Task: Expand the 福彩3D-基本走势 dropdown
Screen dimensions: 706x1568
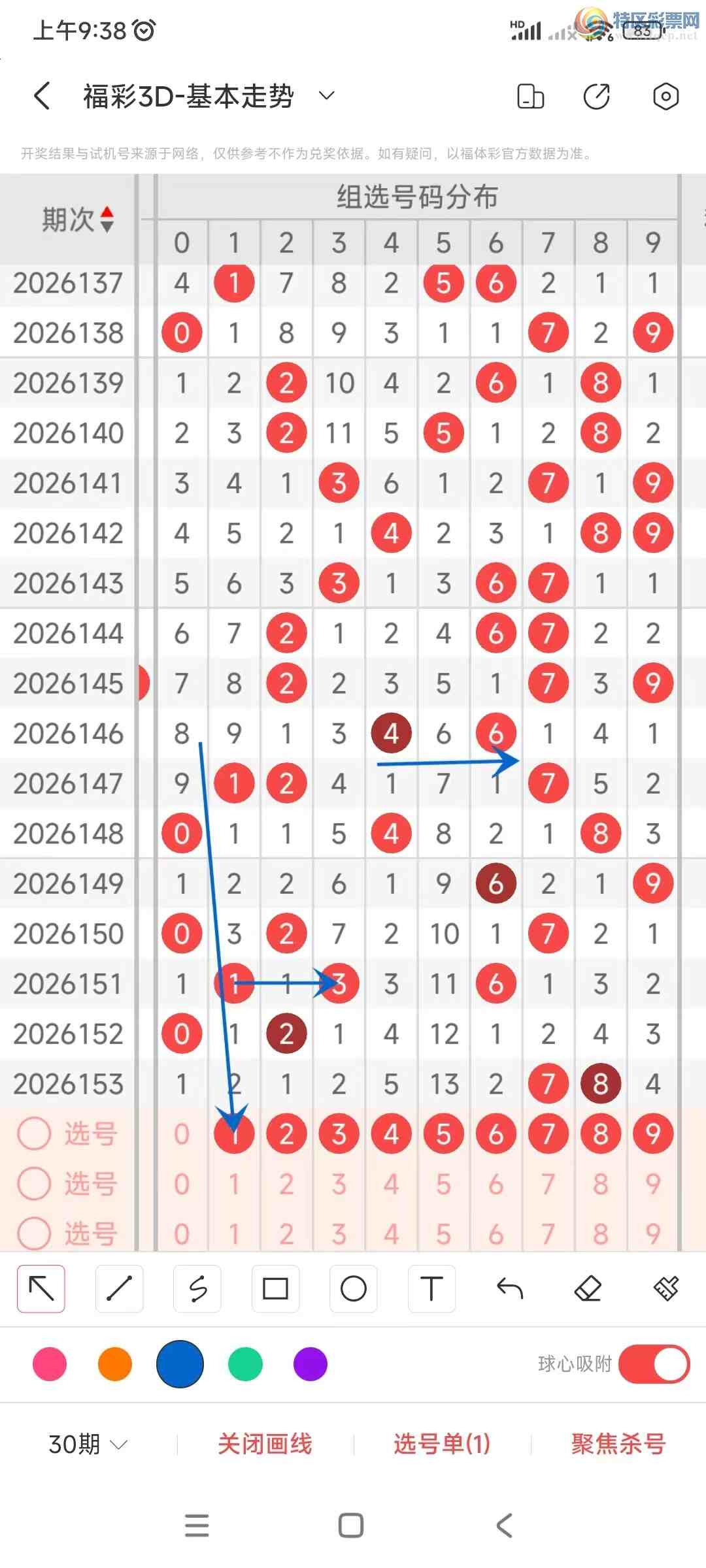Action: [x=326, y=96]
